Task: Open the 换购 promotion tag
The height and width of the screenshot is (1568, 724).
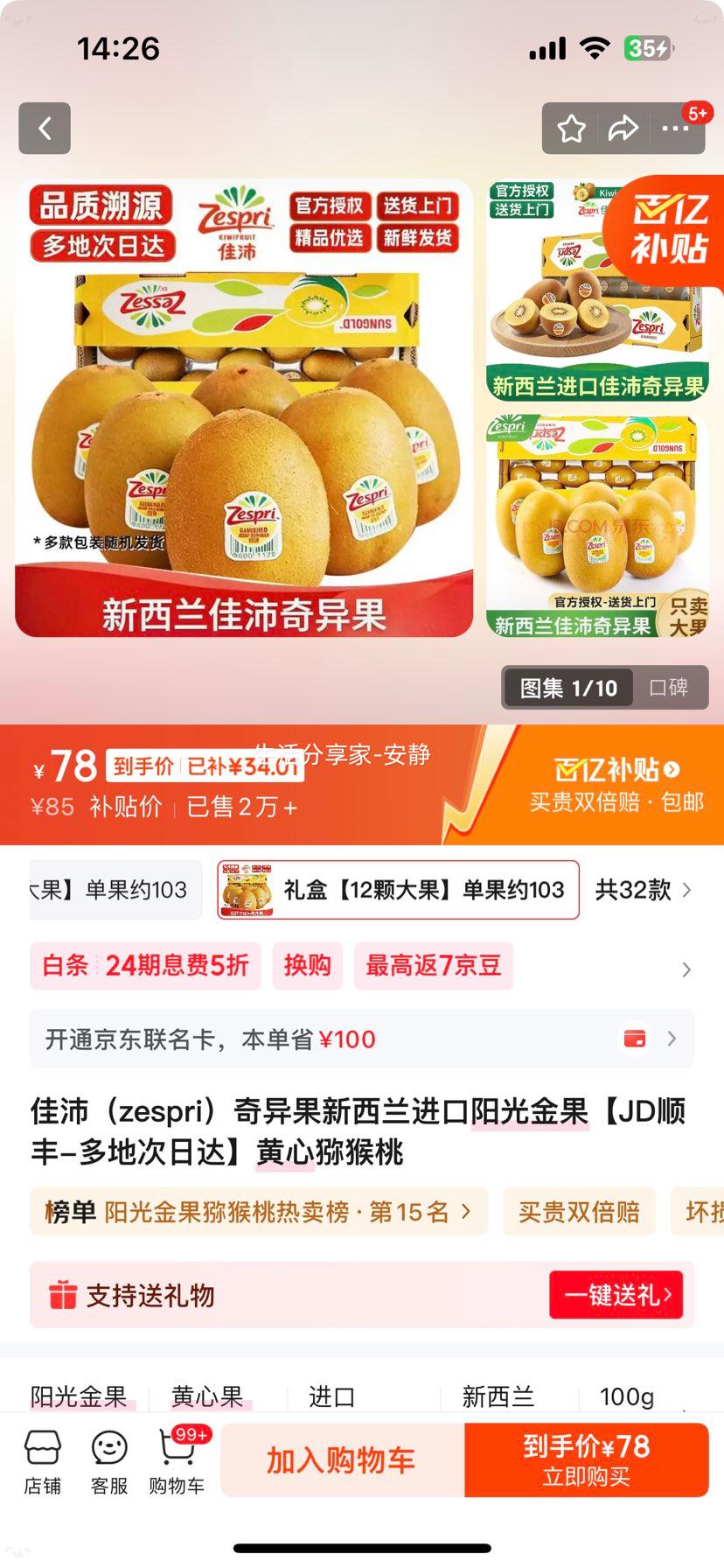Action: pos(307,966)
